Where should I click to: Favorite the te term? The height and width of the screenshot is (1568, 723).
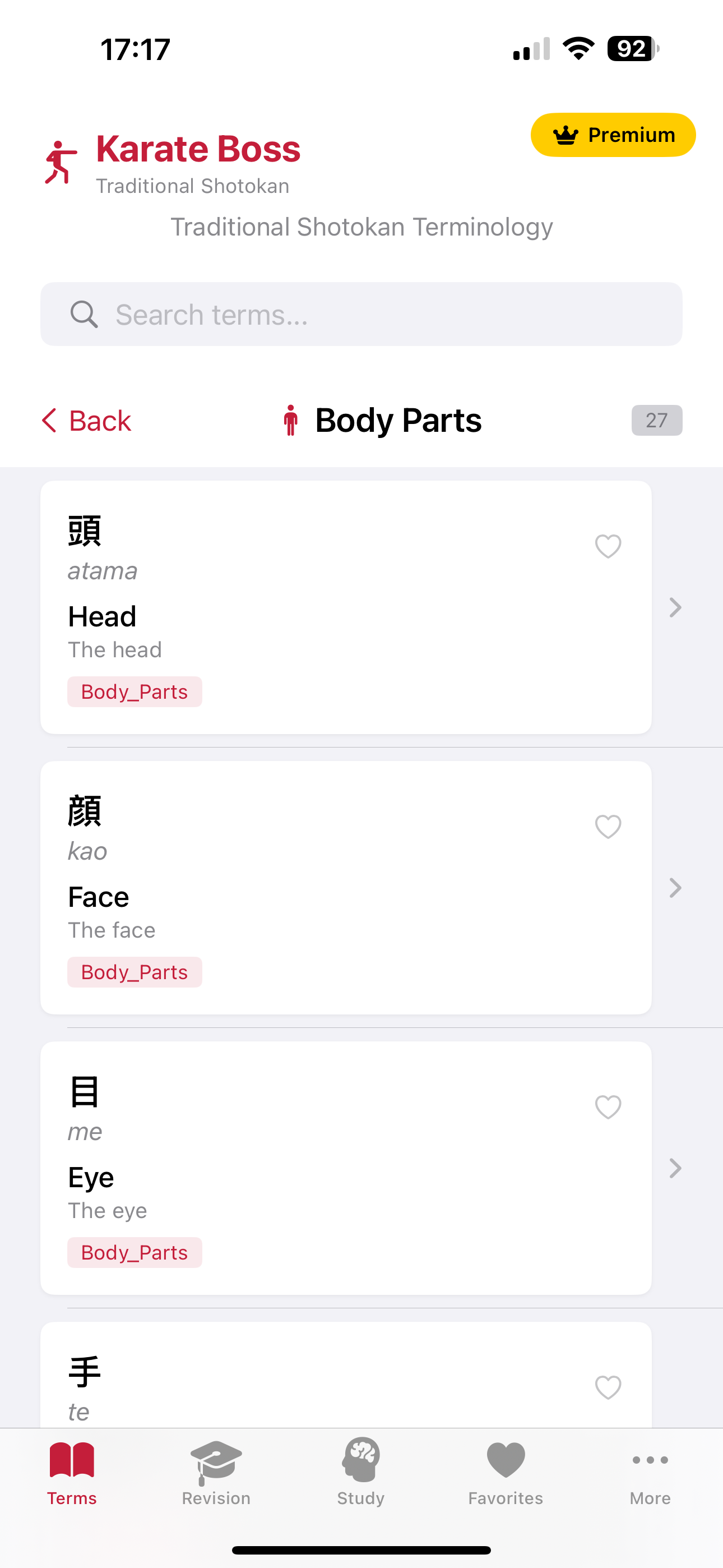(x=608, y=1387)
